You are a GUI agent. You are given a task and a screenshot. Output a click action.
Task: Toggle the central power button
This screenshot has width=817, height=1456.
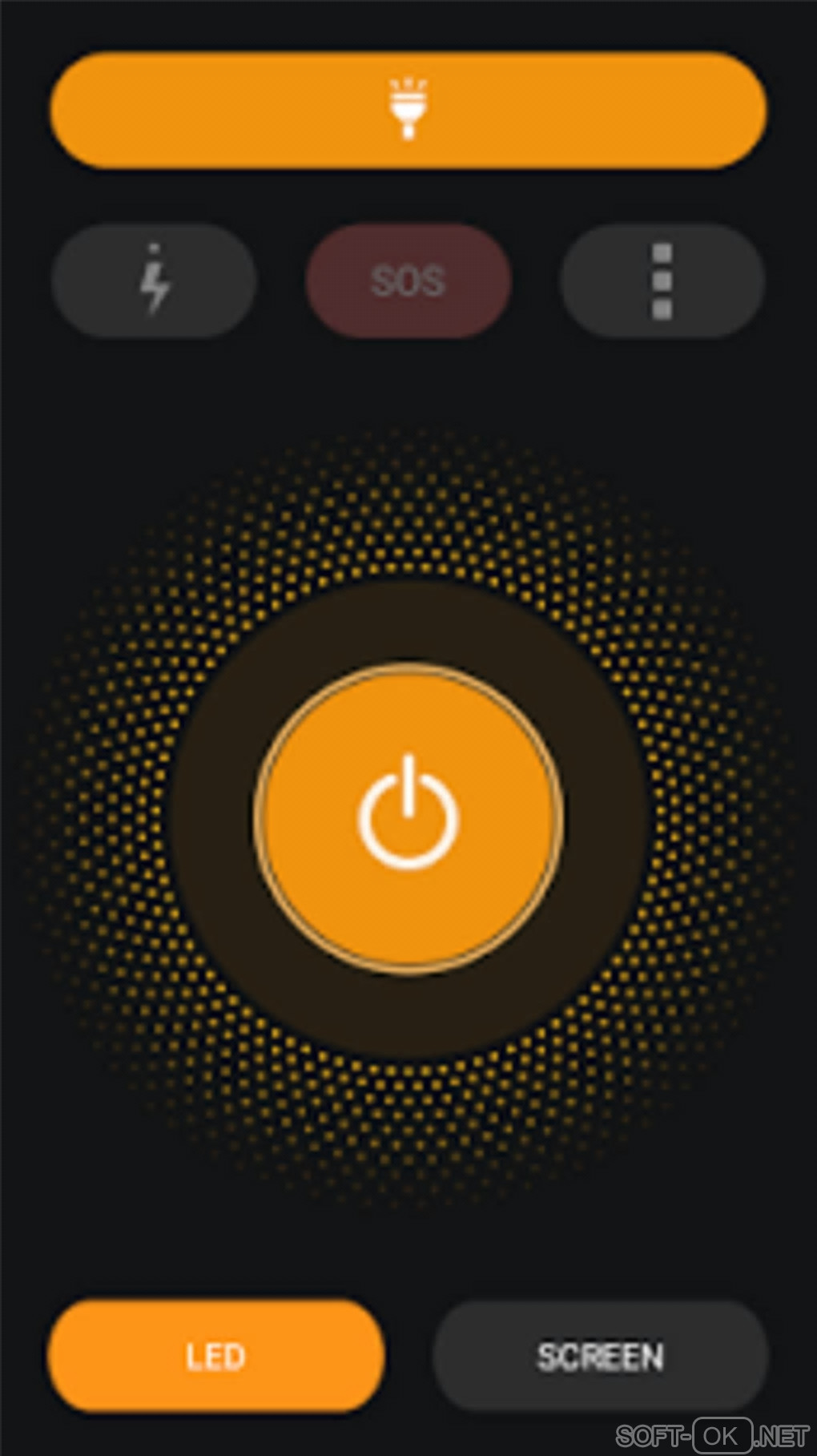(408, 818)
